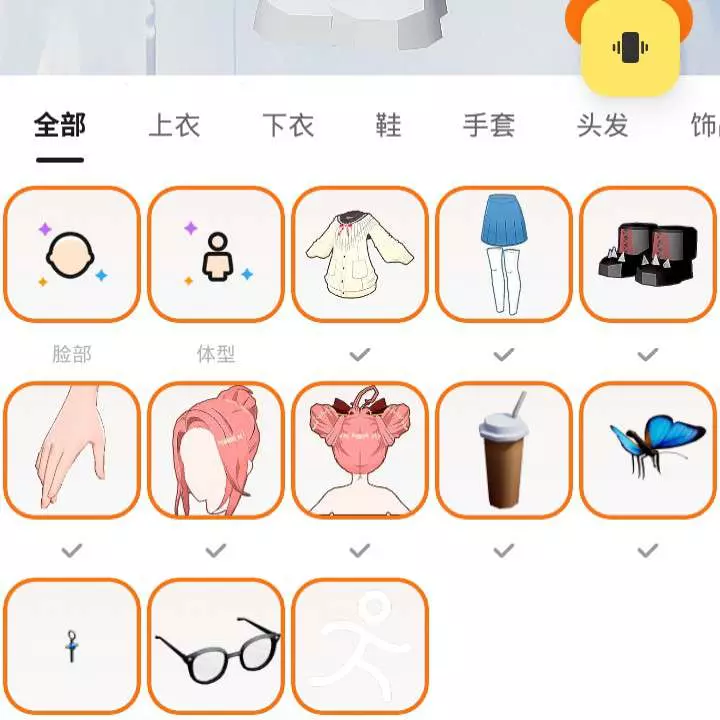
Task: Switch to the 全部 tab
Action: tap(60, 126)
